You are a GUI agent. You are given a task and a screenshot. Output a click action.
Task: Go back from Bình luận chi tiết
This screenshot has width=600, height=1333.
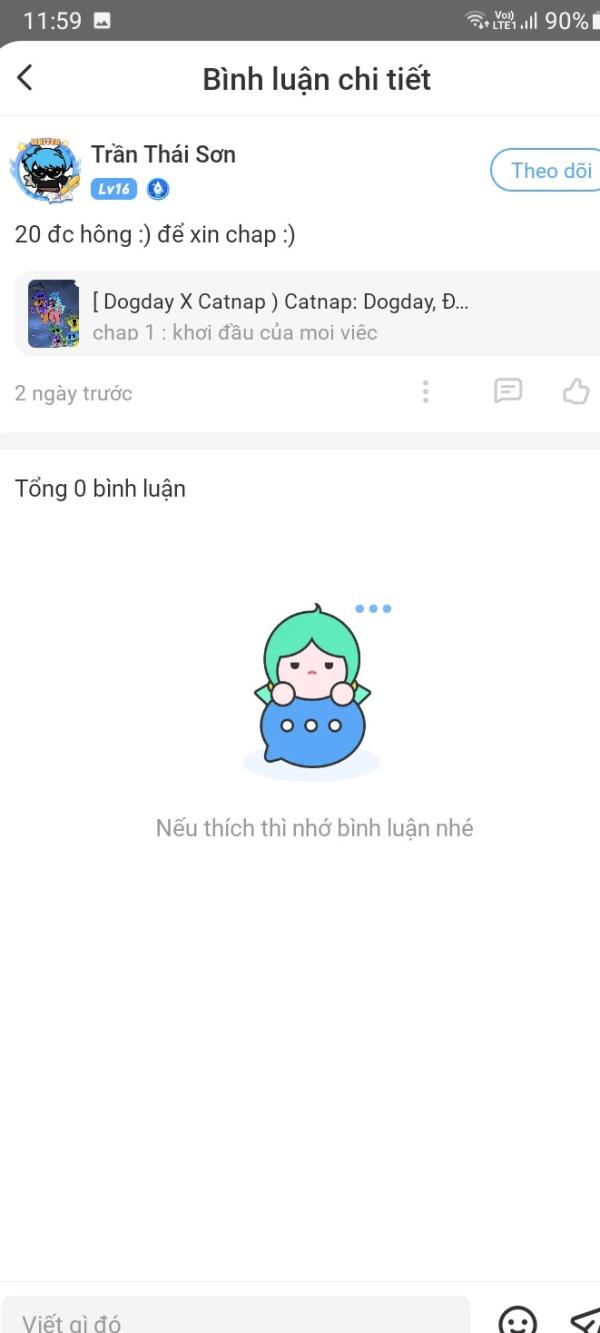pyautogui.click(x=25, y=78)
